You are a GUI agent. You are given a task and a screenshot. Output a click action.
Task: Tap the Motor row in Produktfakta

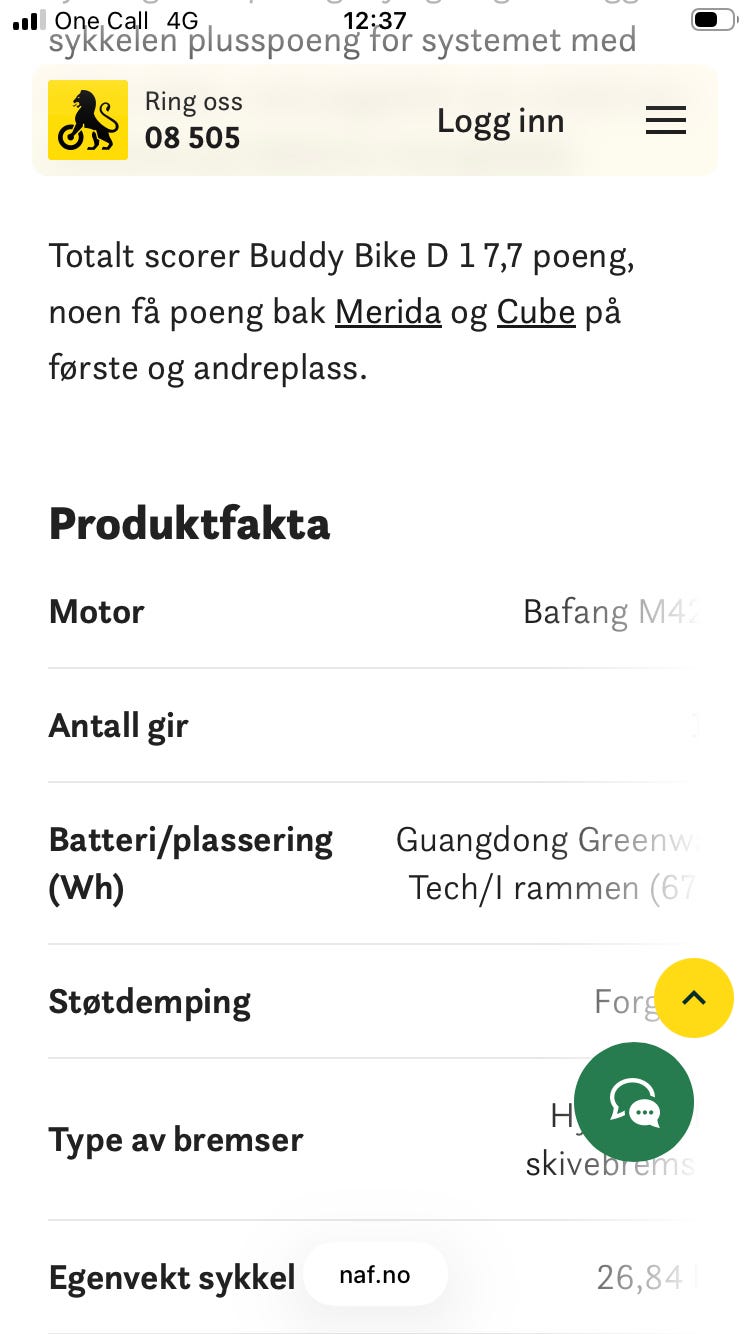[x=96, y=612]
